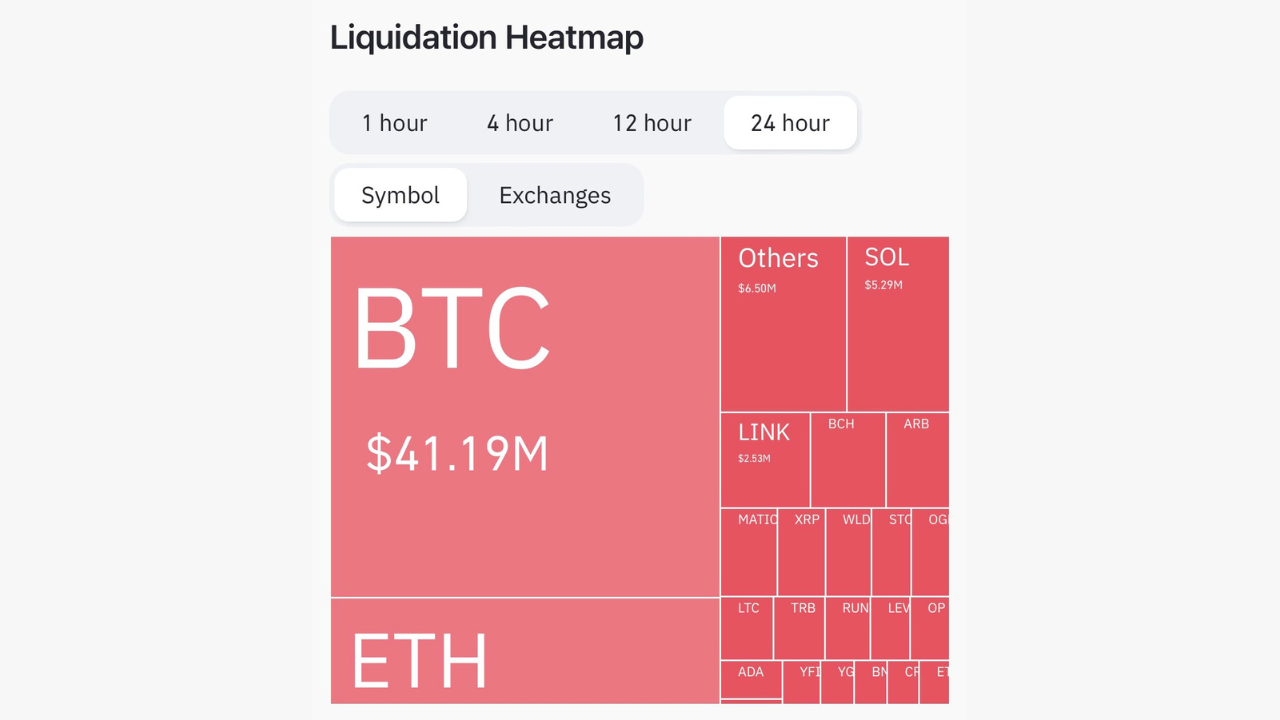The width and height of the screenshot is (1280, 720).
Task: Switch to the Symbol view
Action: 400,195
